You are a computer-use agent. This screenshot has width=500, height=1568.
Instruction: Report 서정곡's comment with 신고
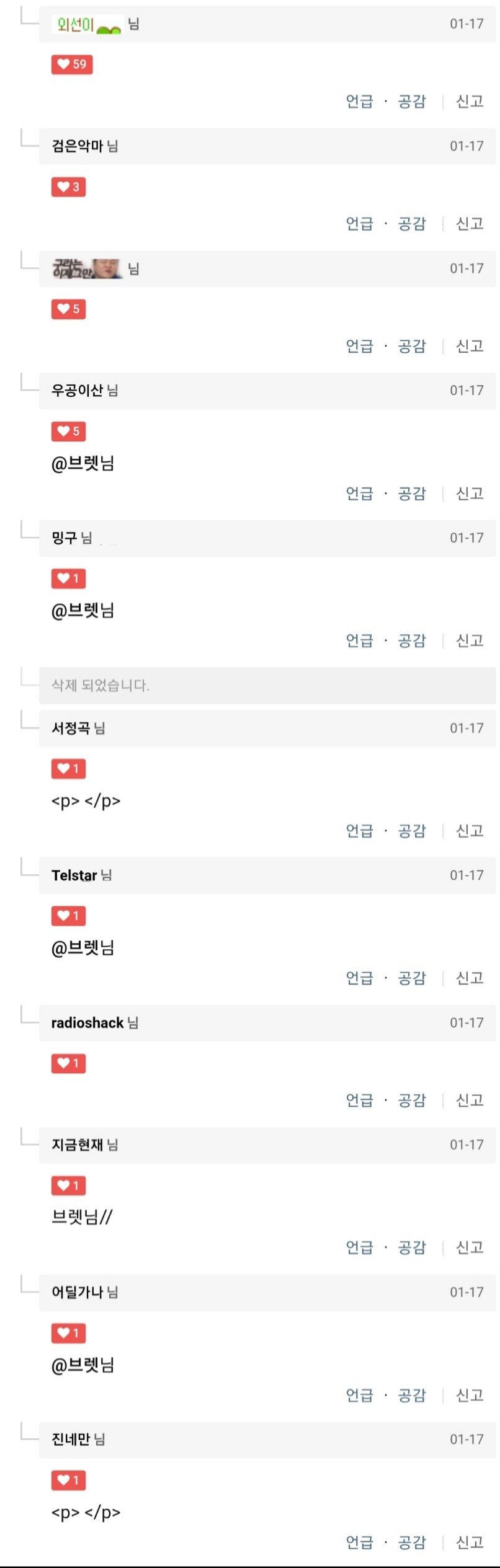pyautogui.click(x=469, y=831)
